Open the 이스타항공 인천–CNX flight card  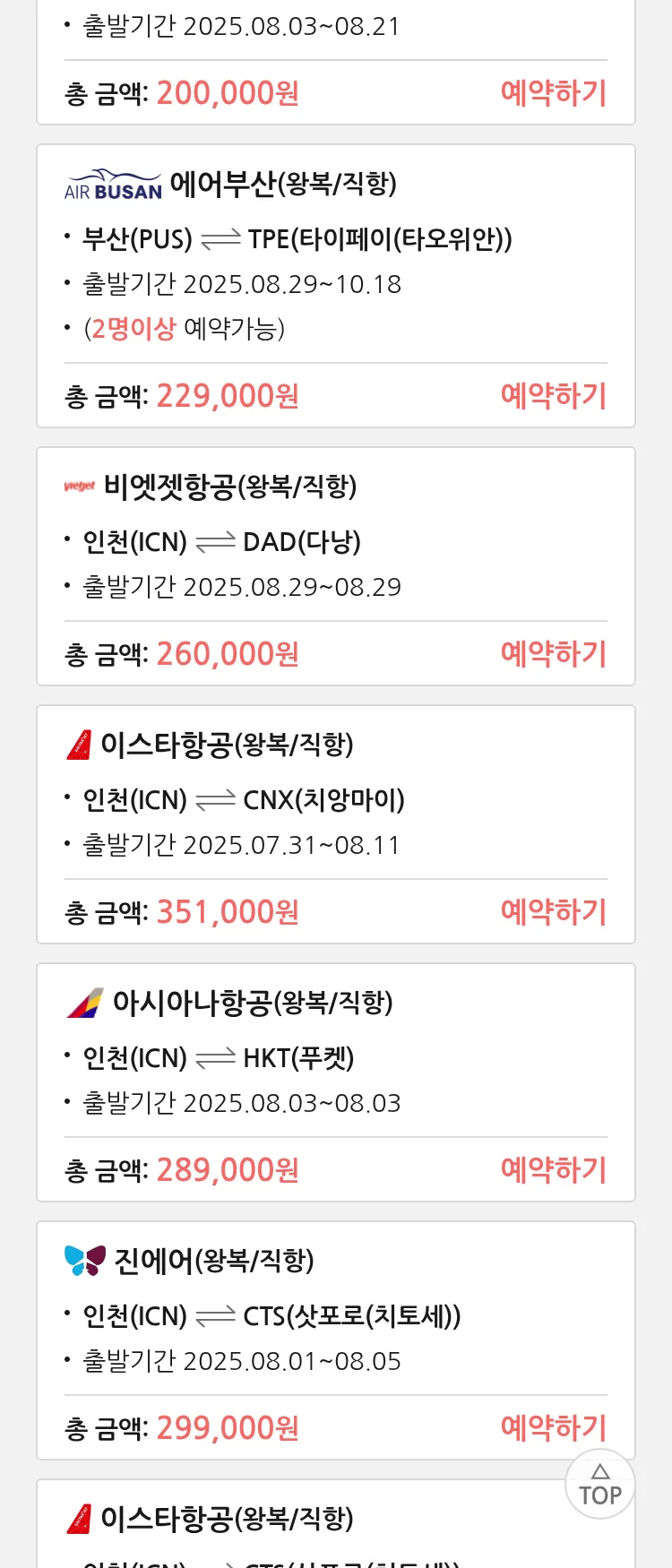coord(335,796)
